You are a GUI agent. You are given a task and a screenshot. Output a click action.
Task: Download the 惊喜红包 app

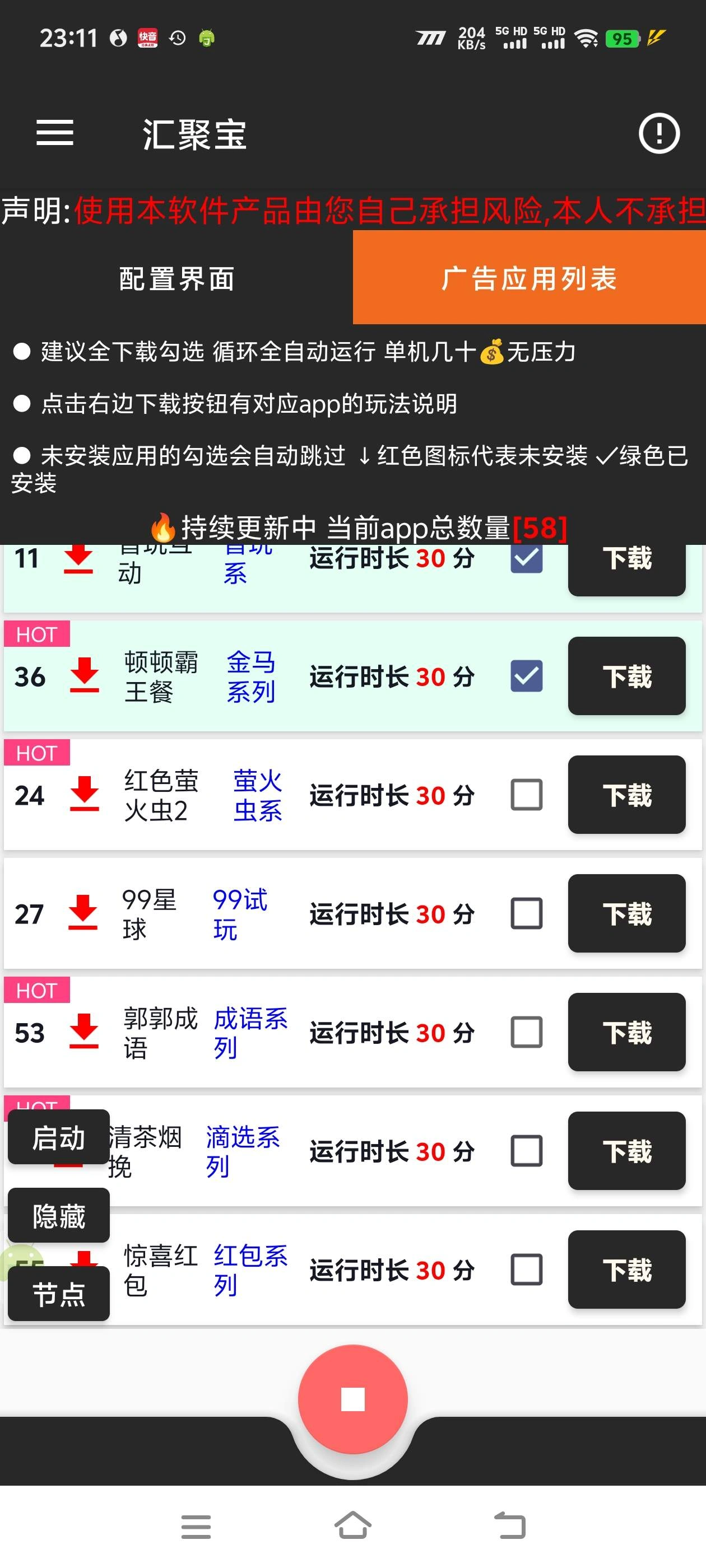point(626,1269)
